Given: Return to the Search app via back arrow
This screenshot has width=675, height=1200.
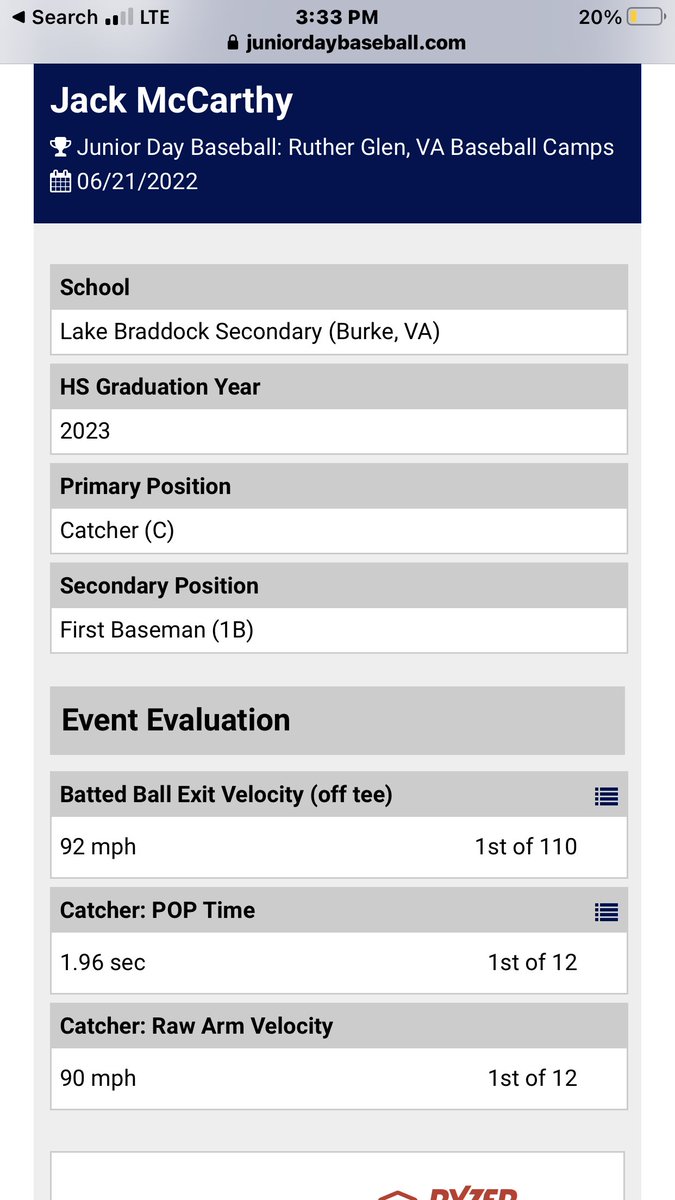Looking at the screenshot, I should point(54,17).
